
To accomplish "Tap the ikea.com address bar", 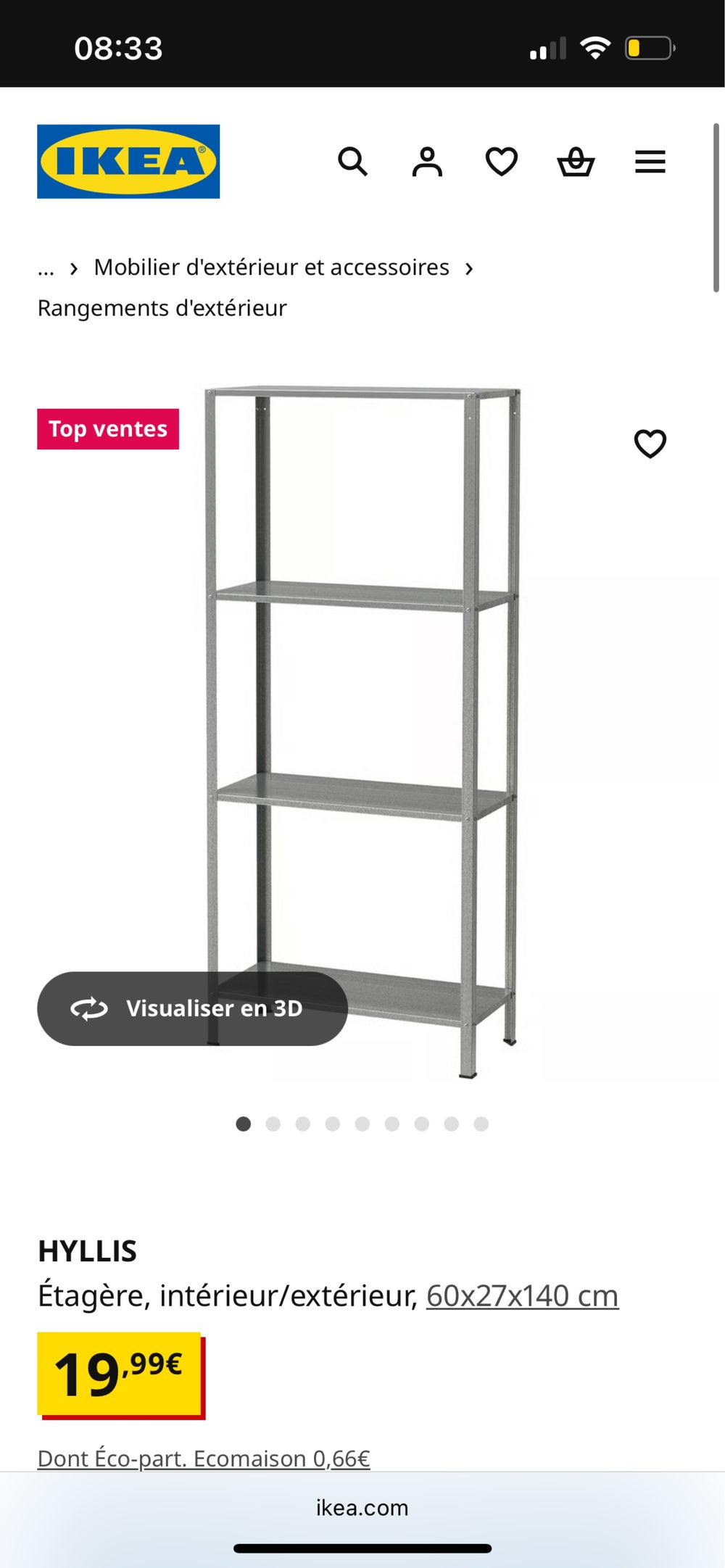I will tap(362, 1507).
